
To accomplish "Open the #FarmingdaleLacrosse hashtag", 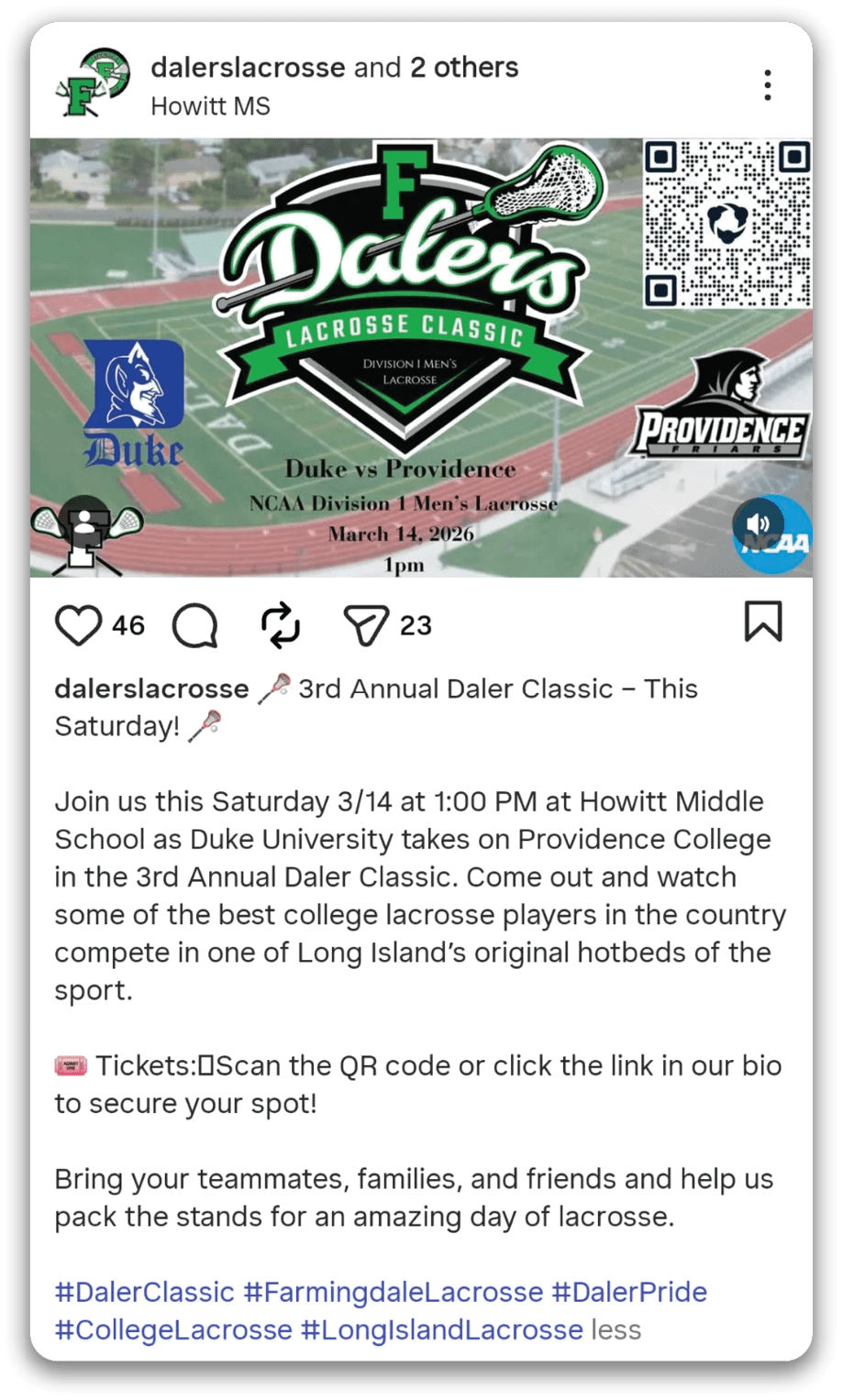I will (x=393, y=1292).
